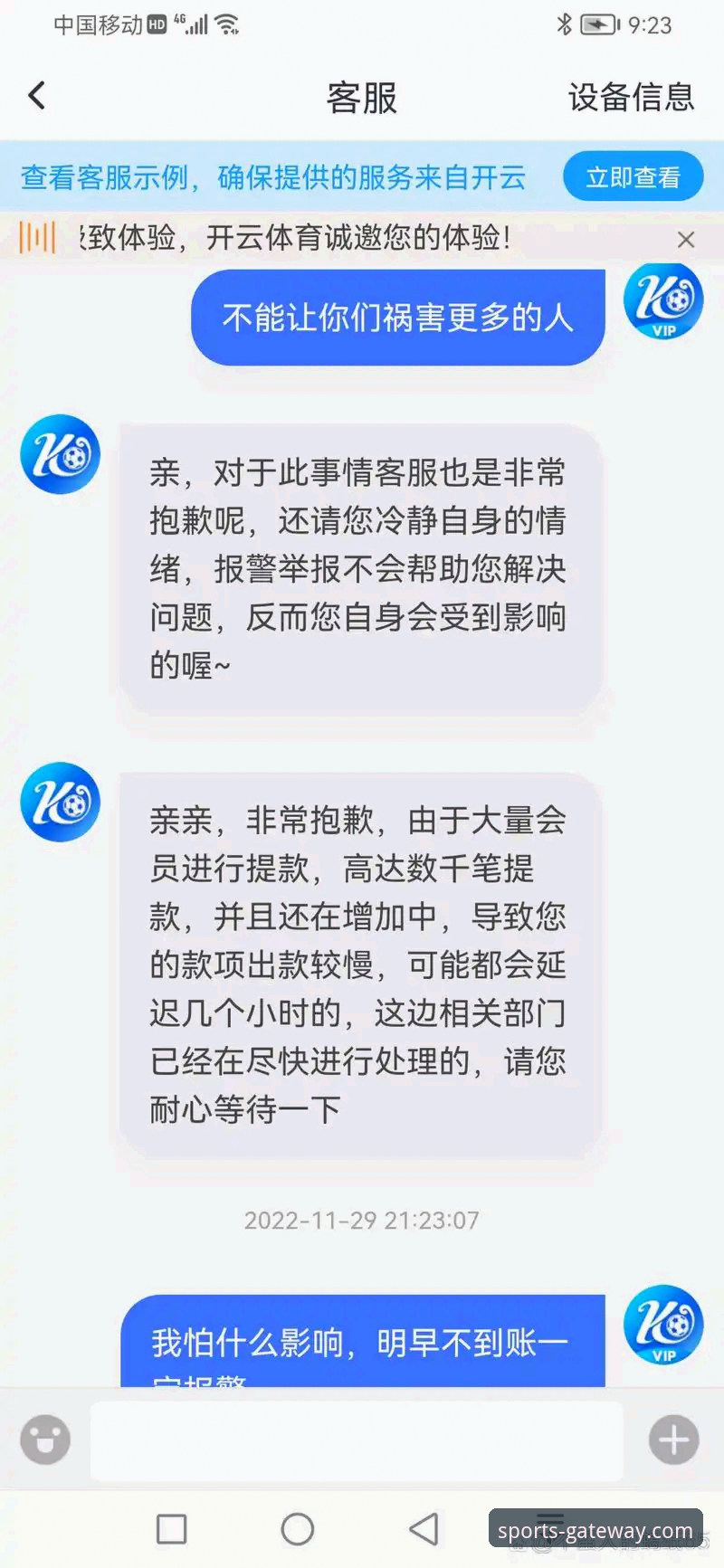Screen dimensions: 724x1568
Task: Select the 客服 title tab
Action: click(360, 98)
